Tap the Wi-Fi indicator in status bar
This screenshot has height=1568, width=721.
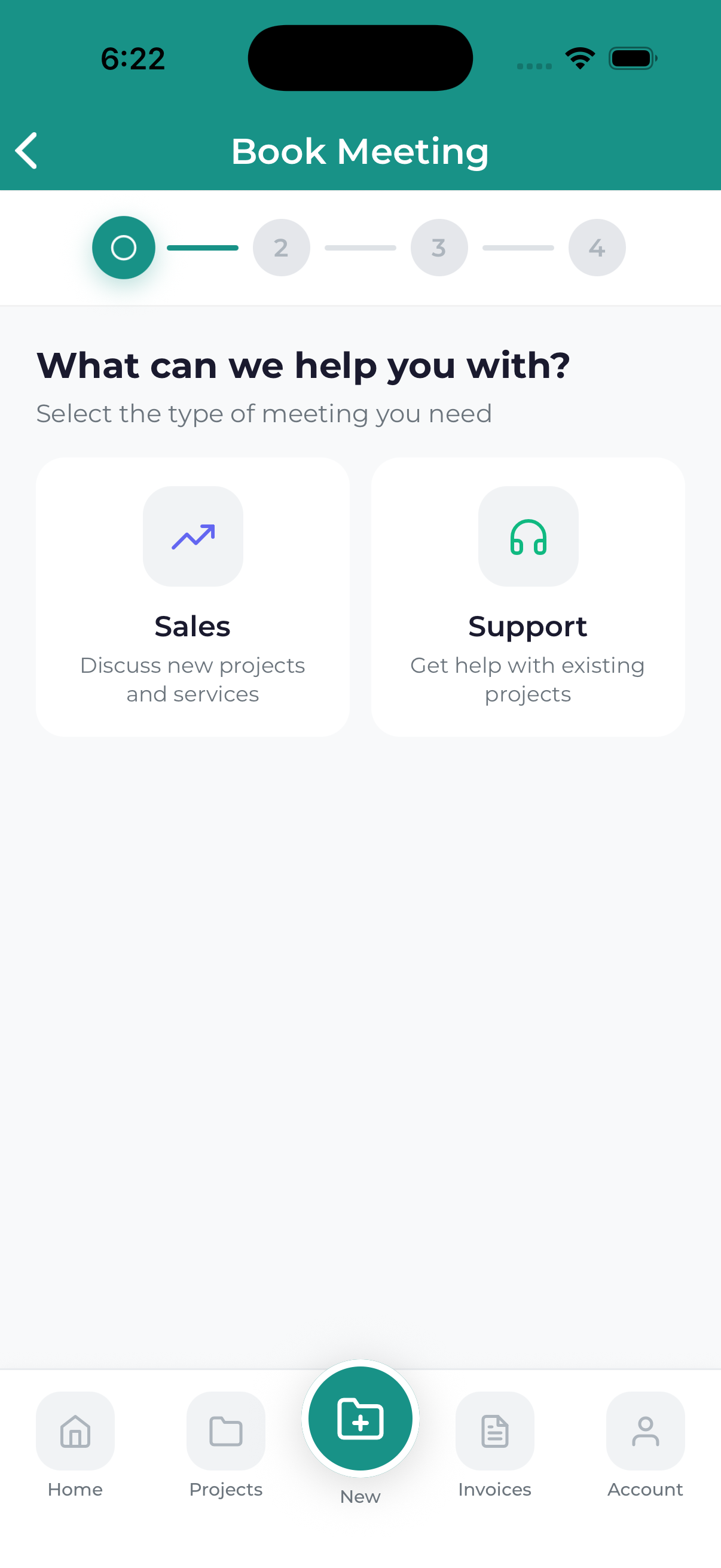581,57
